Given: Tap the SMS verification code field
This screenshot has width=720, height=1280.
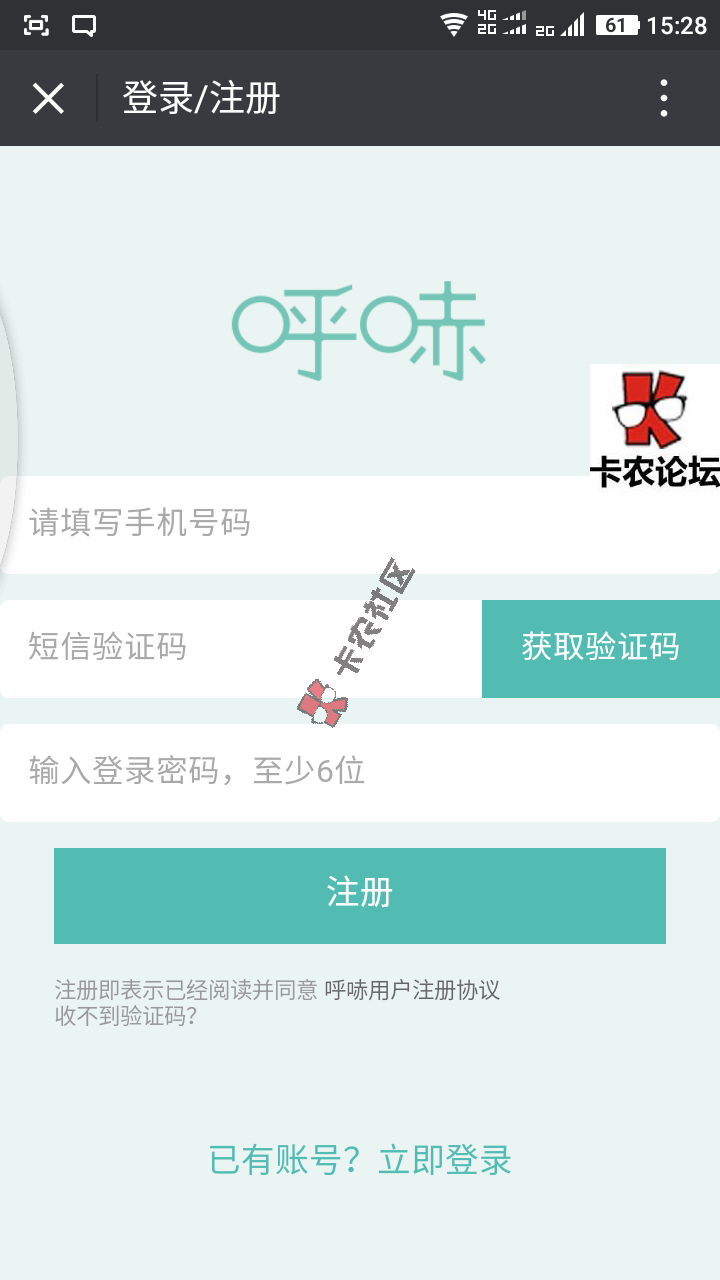Looking at the screenshot, I should point(240,648).
